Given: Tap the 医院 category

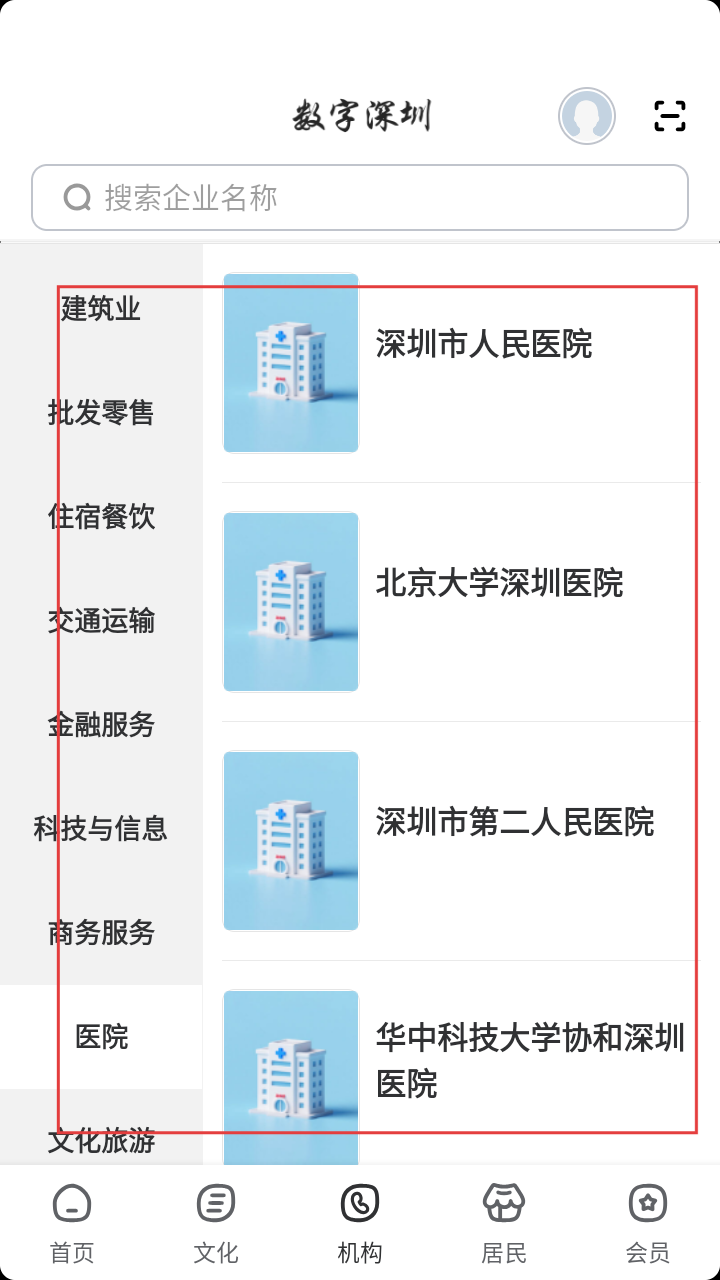Looking at the screenshot, I should click(x=101, y=1037).
